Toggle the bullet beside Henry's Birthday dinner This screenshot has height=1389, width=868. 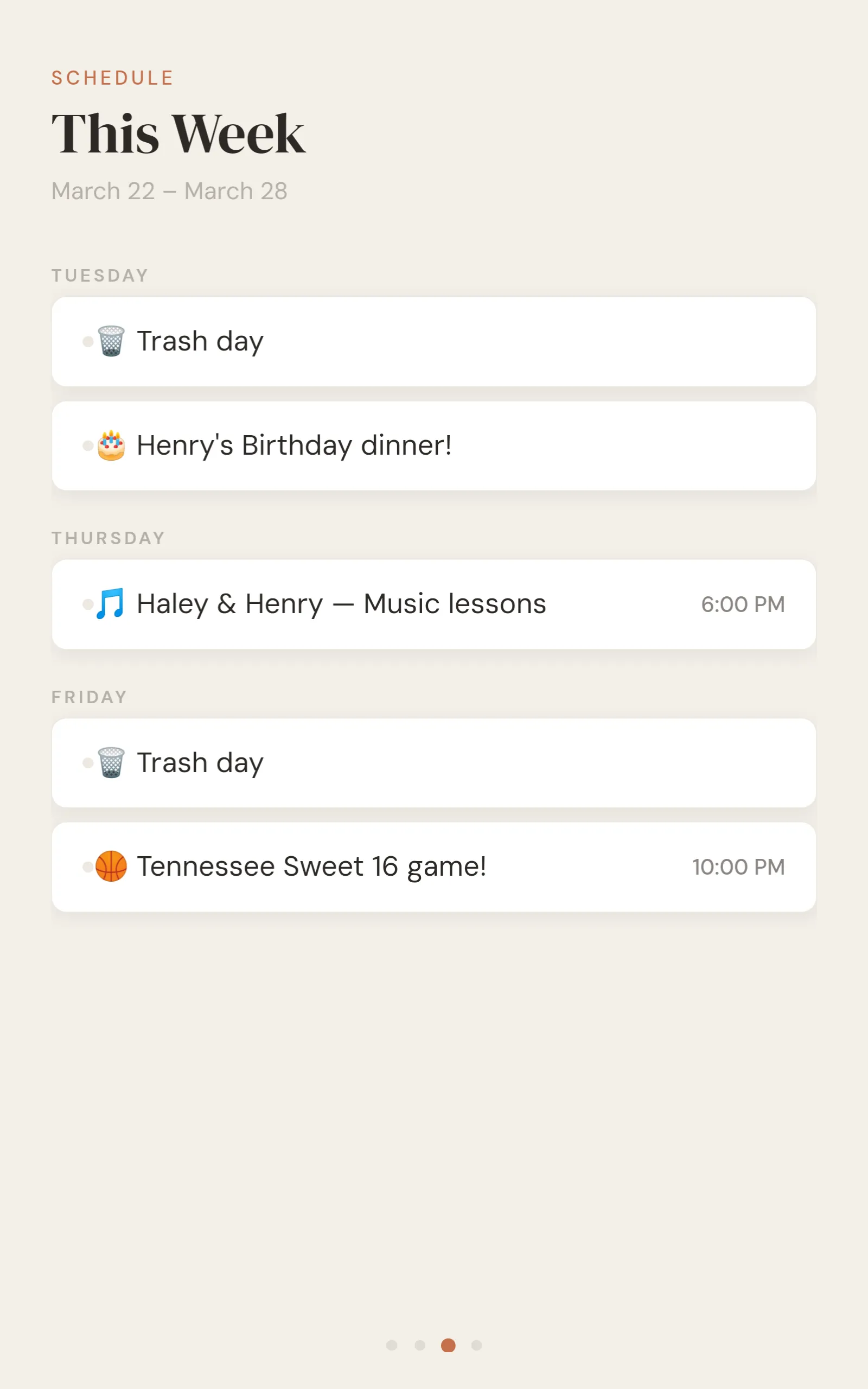(x=87, y=445)
